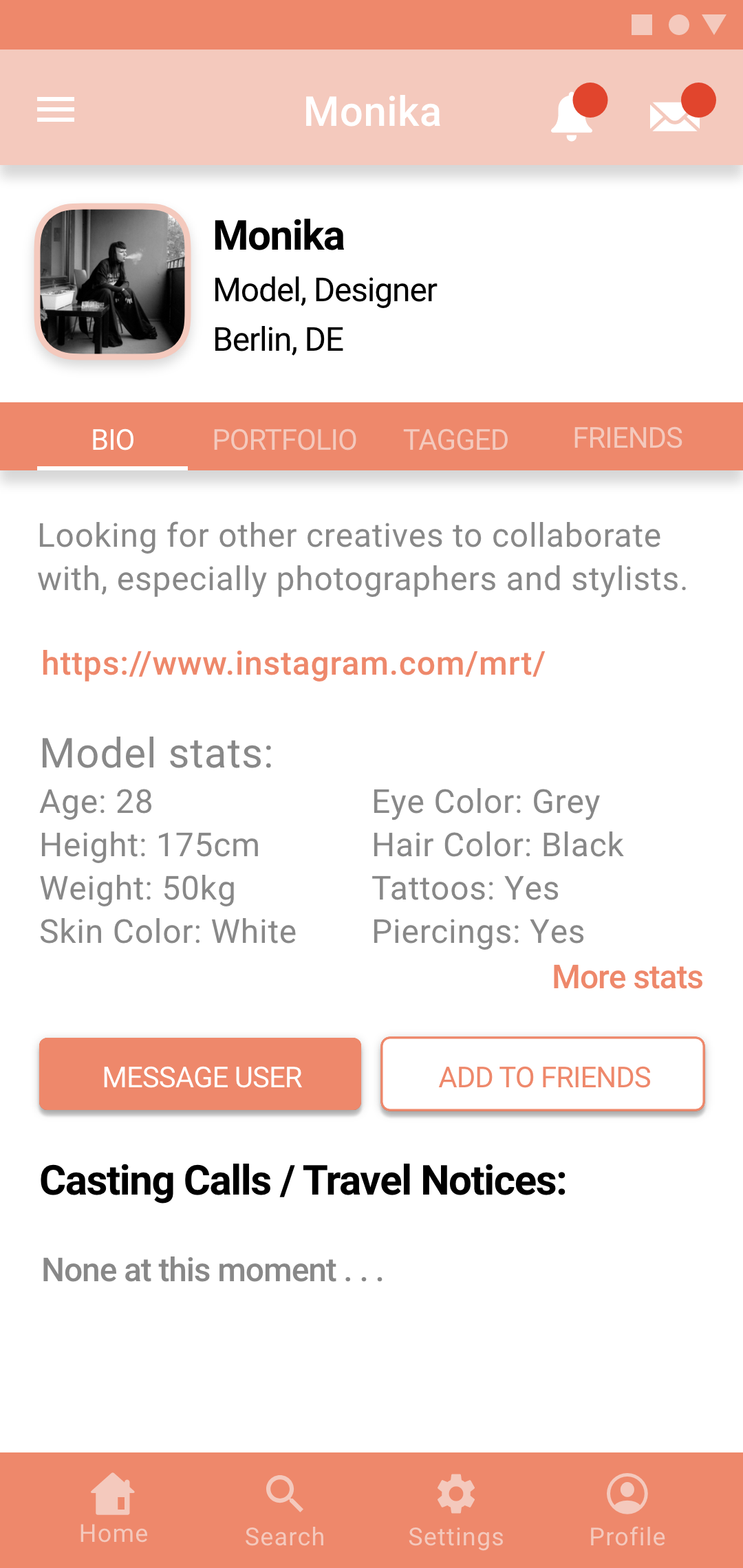
Task: Open Monika's Instagram link
Action: tap(294, 664)
